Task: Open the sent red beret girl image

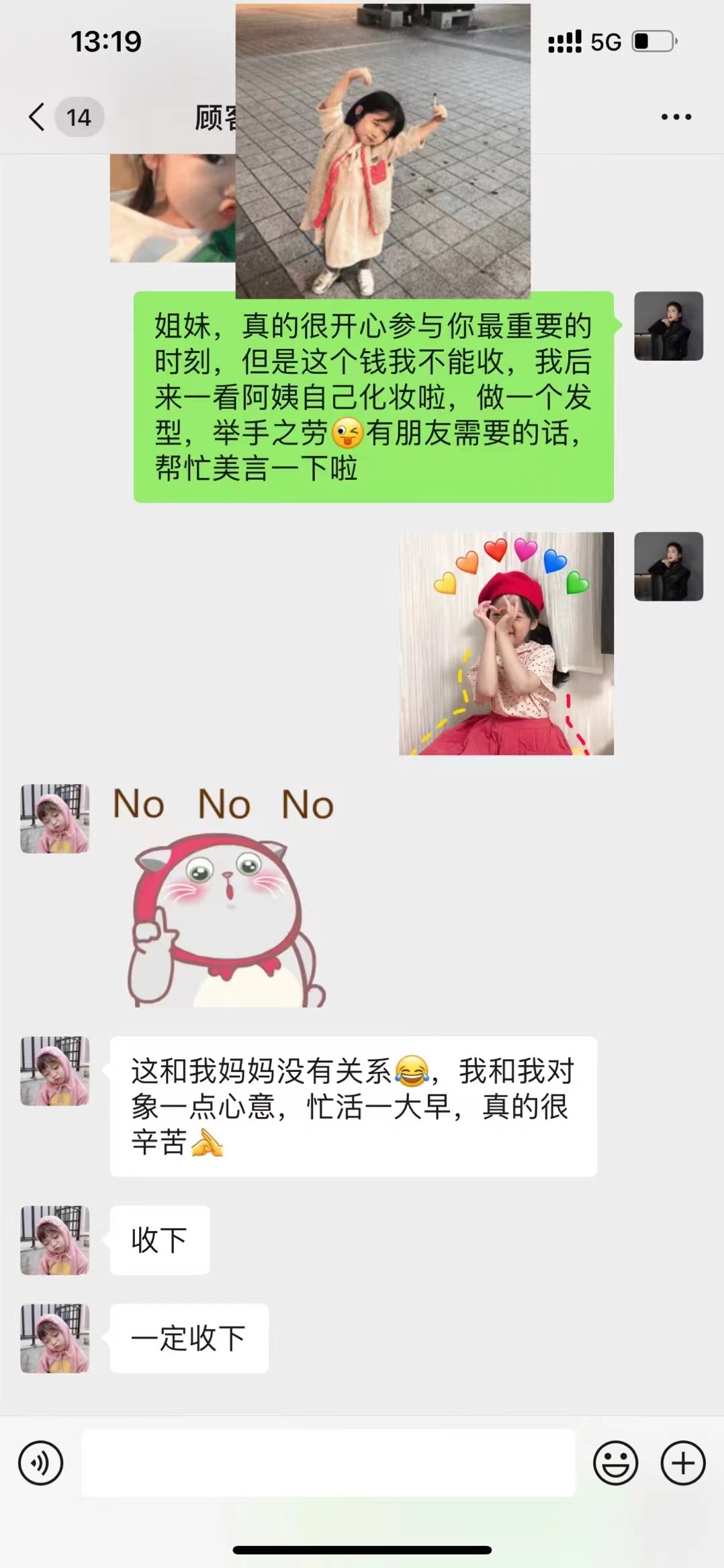Action: tap(506, 643)
